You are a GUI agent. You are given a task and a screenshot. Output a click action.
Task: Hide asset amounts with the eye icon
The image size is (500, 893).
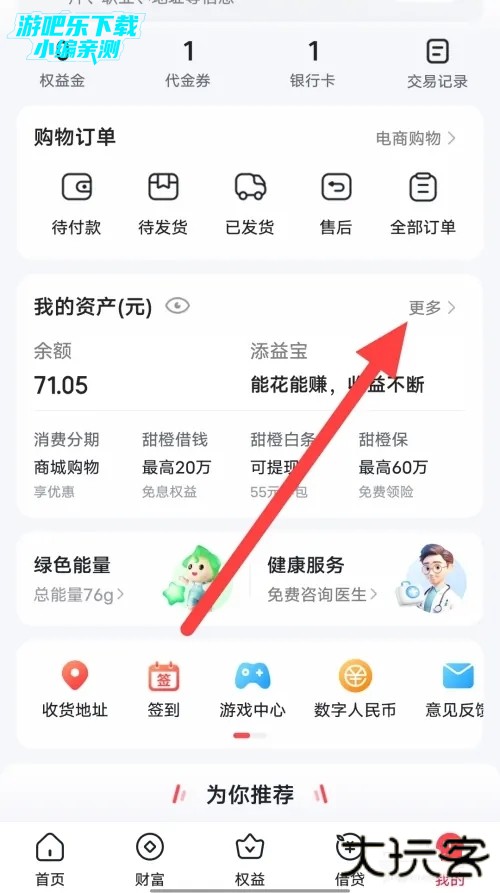click(178, 306)
